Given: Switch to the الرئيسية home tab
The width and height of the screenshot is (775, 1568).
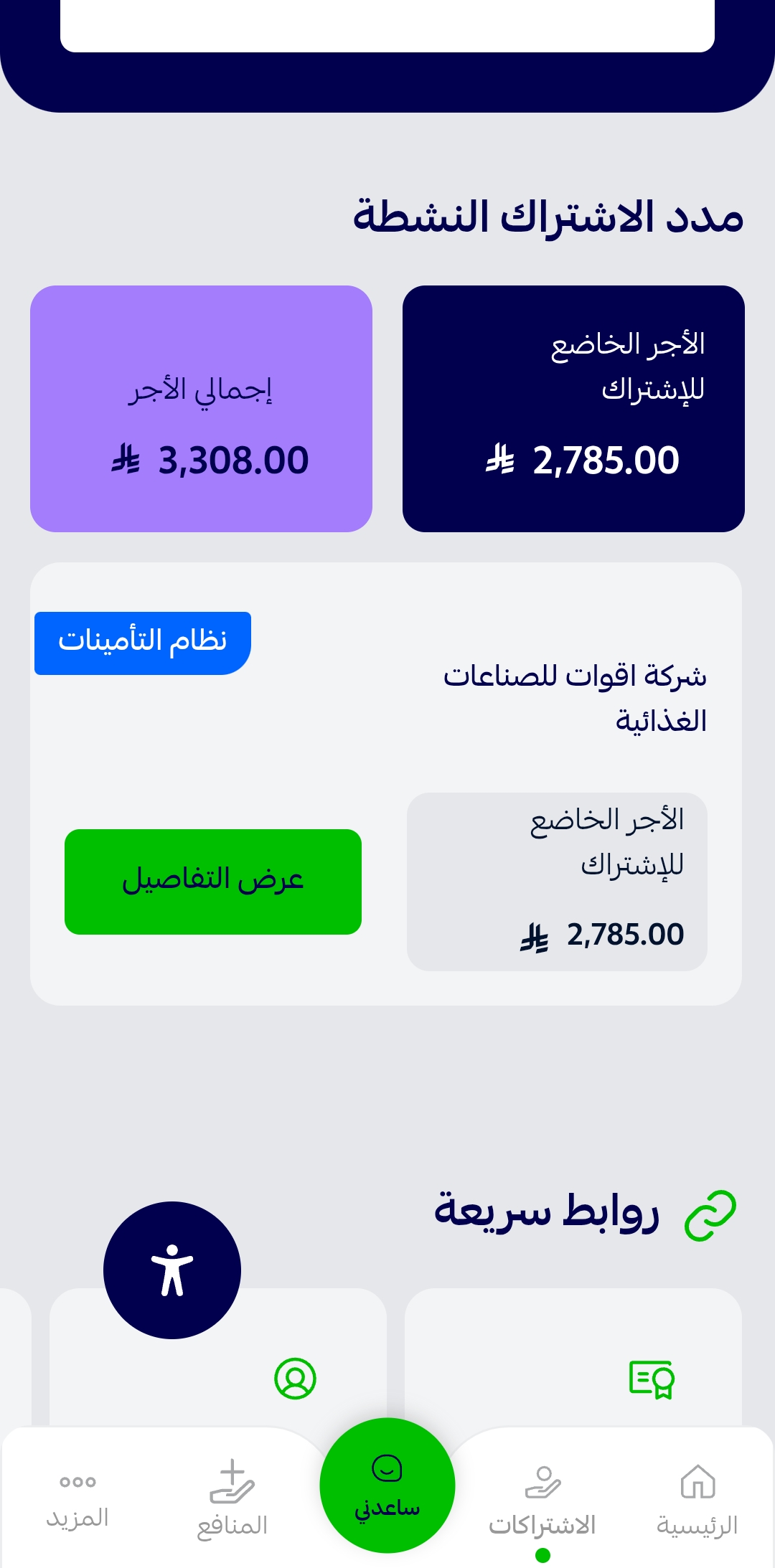Looking at the screenshot, I should click(697, 1501).
